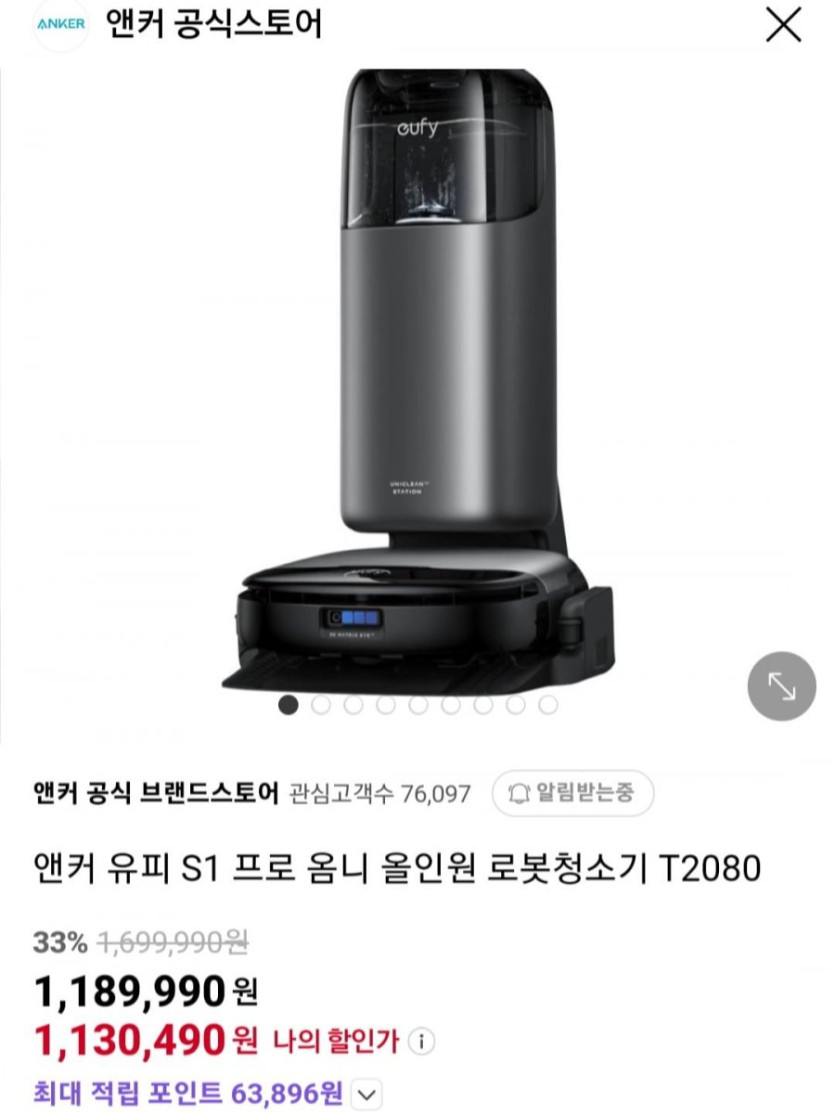Expand 최대 적립 포인트 details

click(368, 1095)
